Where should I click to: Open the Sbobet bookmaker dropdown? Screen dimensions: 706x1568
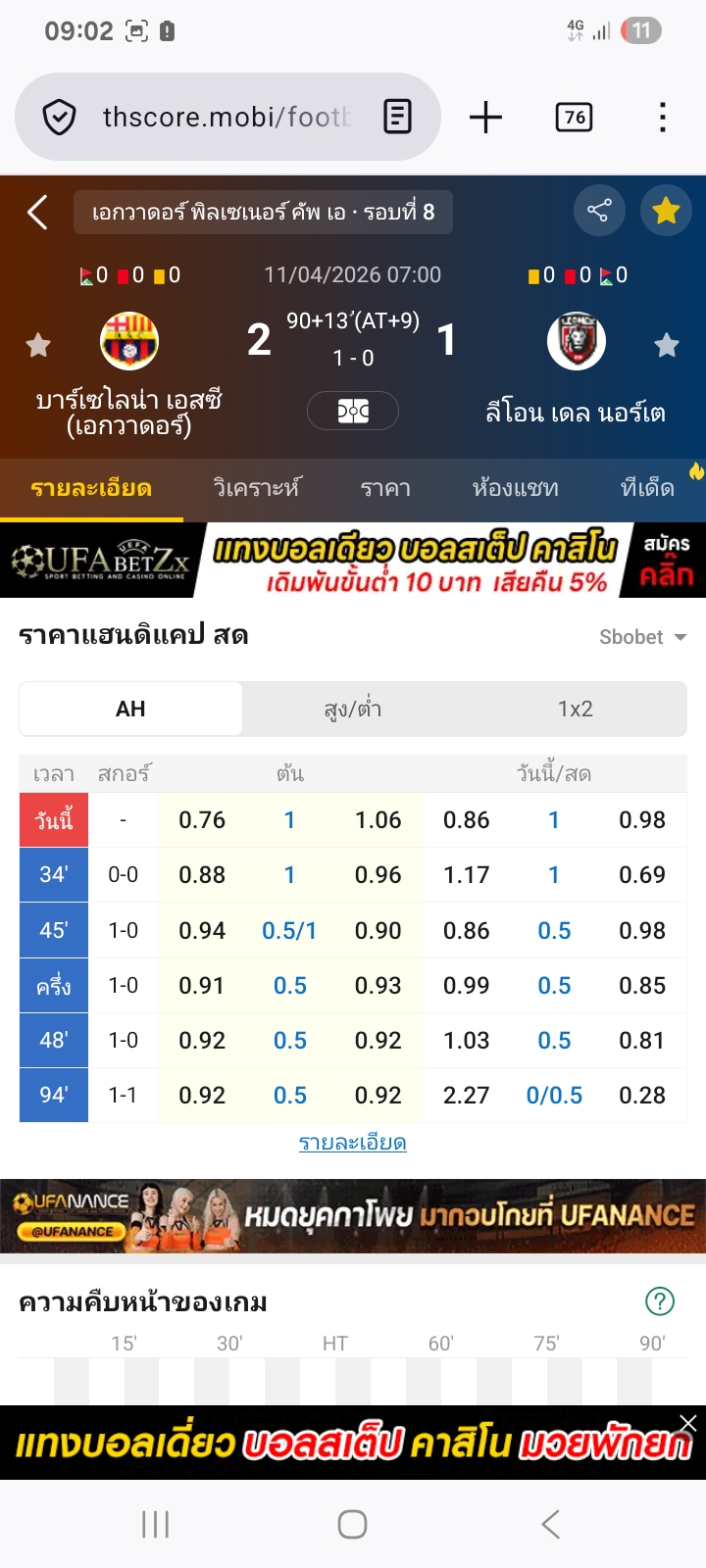[x=642, y=637]
